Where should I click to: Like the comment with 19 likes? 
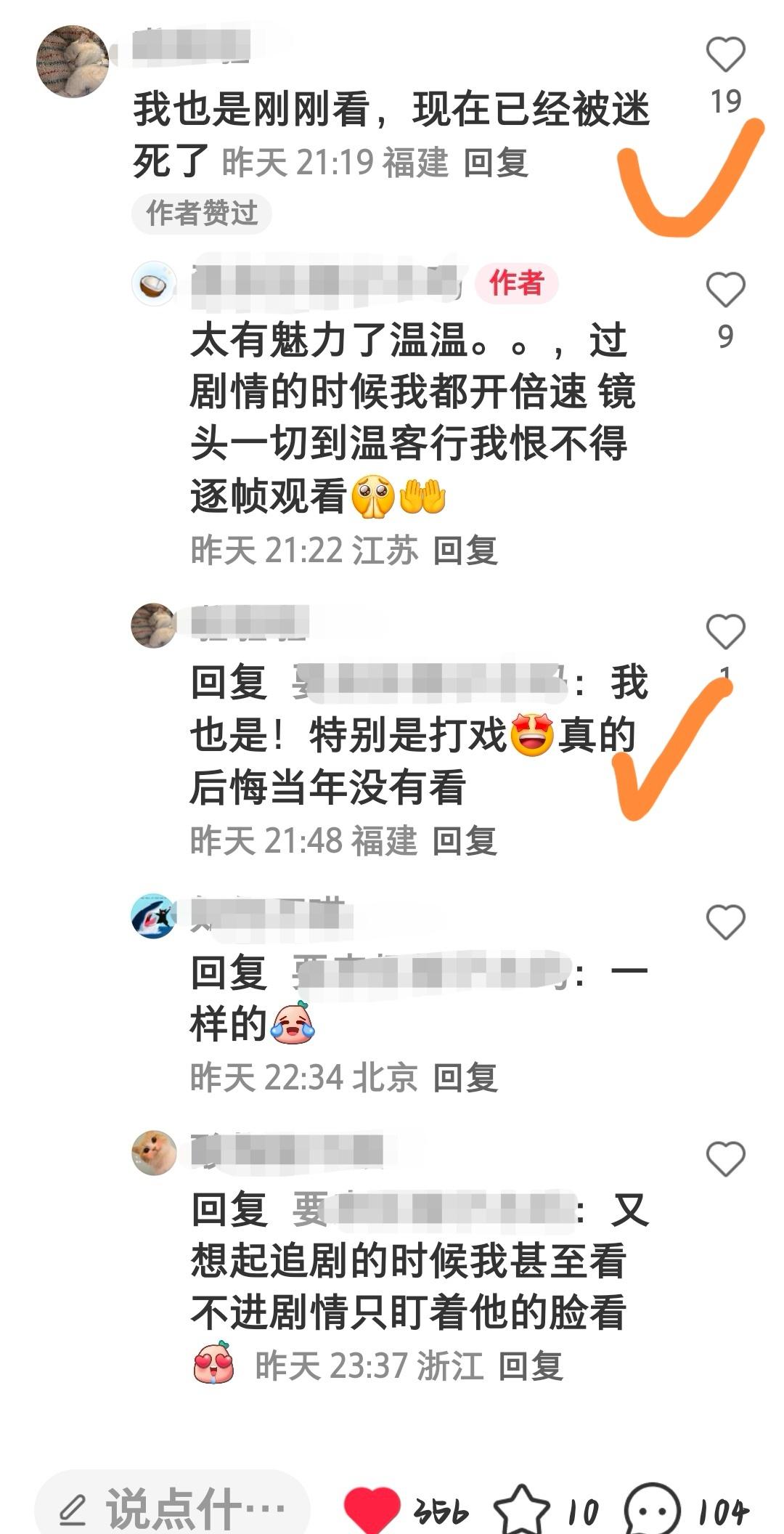click(725, 54)
